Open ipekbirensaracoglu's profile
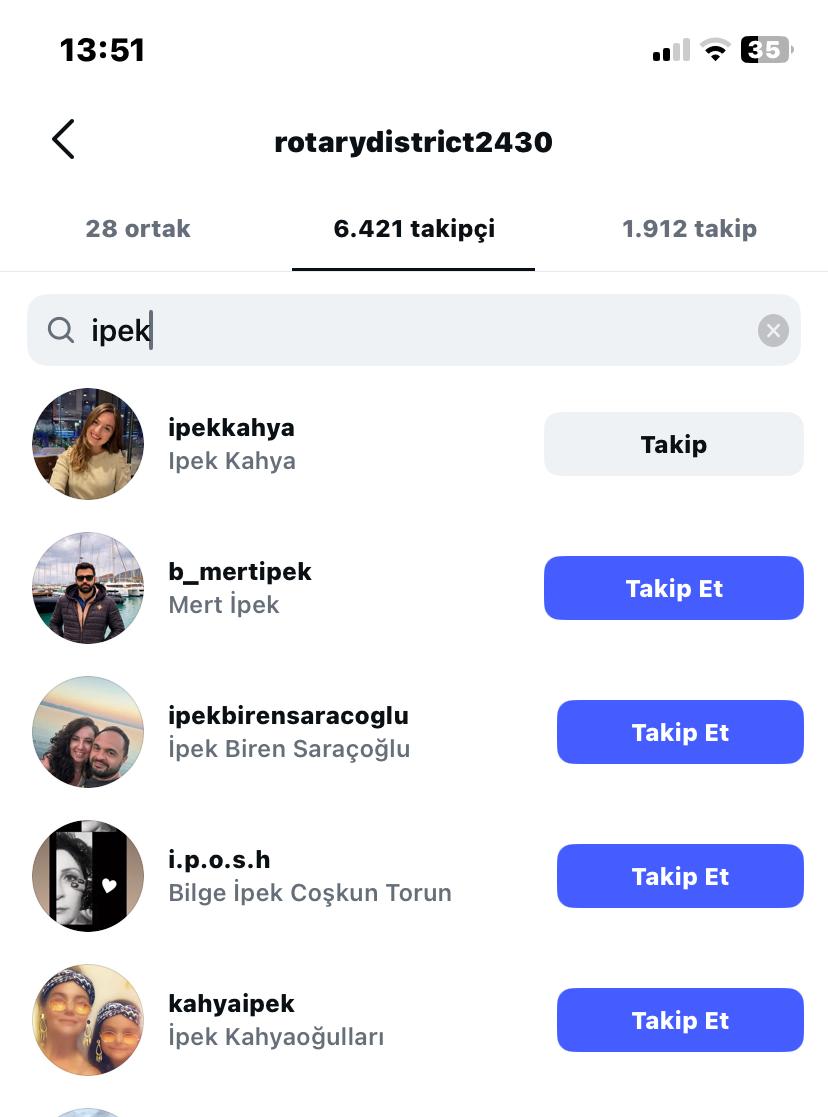This screenshot has width=828, height=1117. click(288, 716)
